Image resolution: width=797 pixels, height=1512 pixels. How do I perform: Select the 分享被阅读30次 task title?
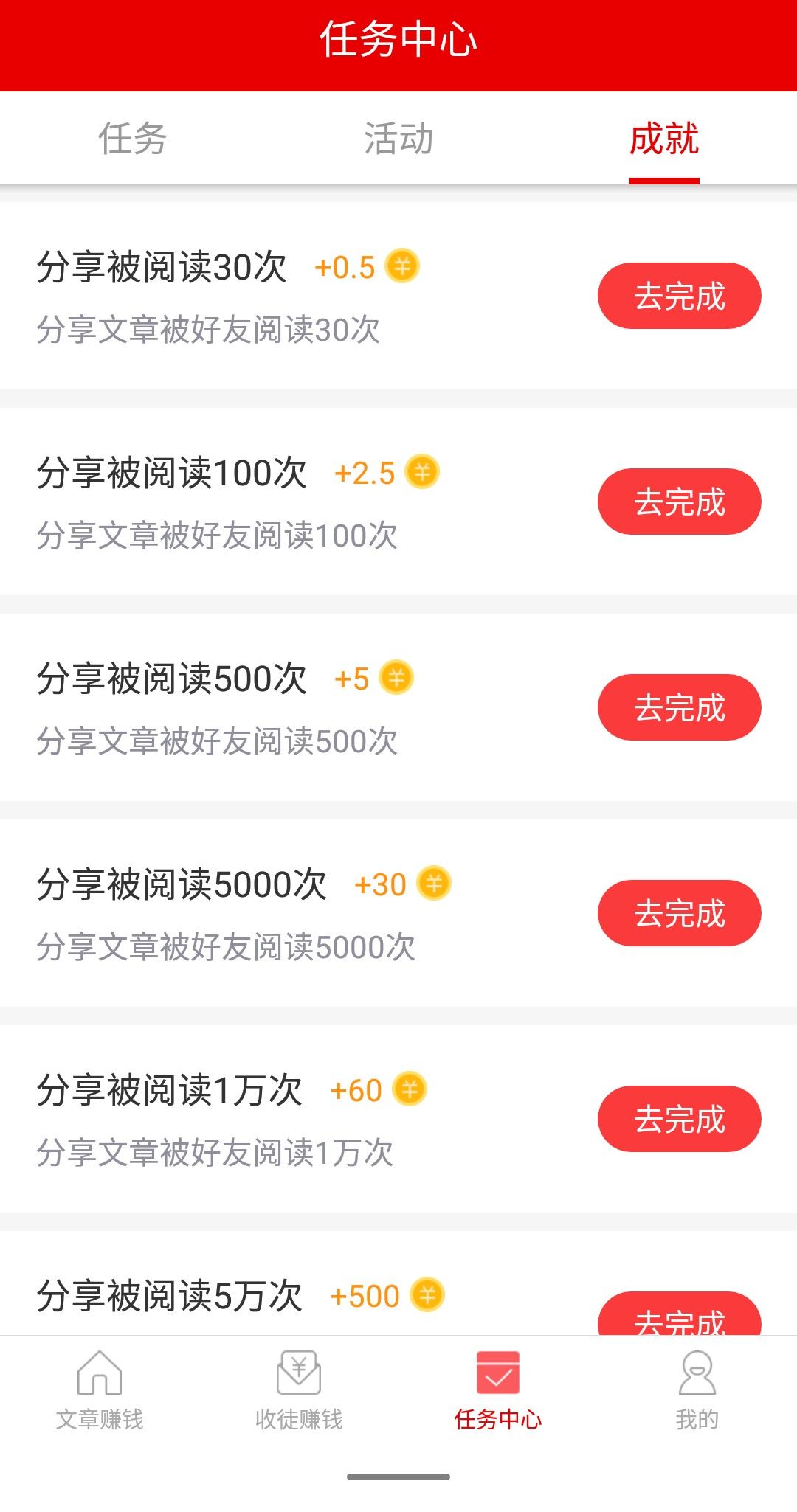[x=162, y=268]
